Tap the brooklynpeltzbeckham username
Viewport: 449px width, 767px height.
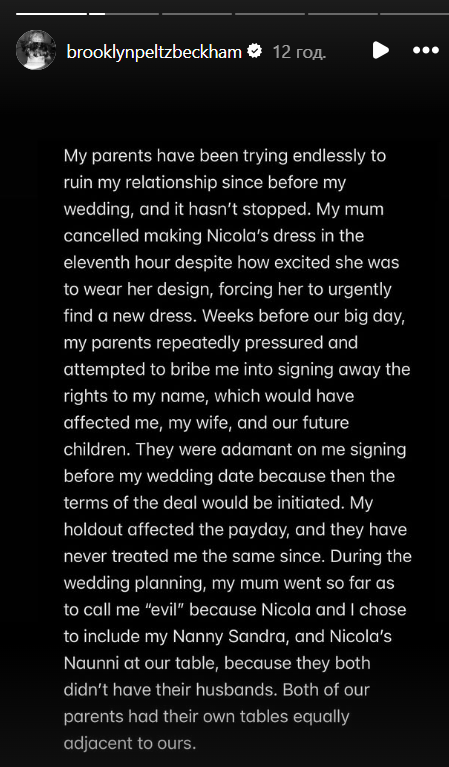tap(154, 51)
